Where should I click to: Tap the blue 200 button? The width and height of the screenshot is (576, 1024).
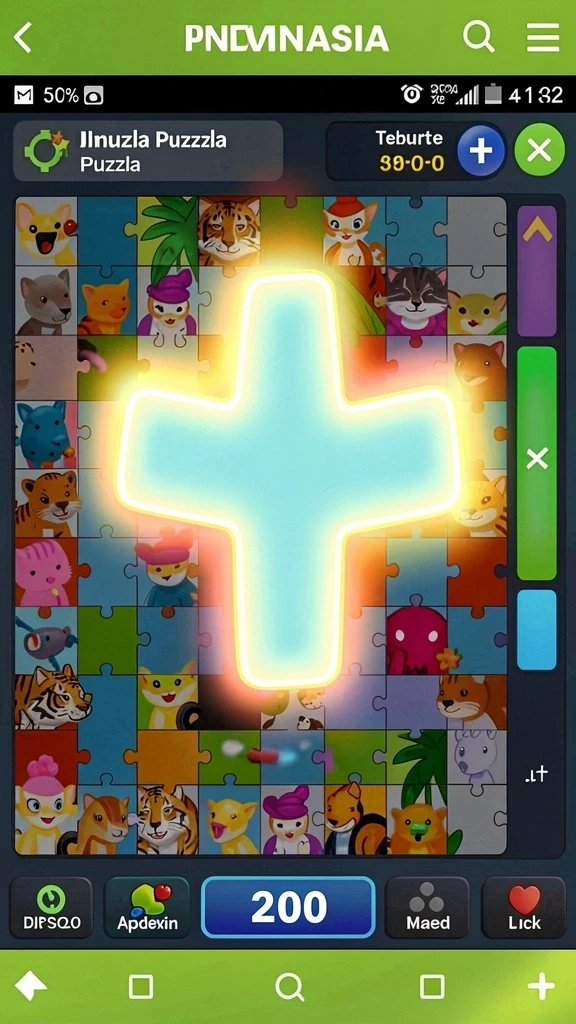289,907
